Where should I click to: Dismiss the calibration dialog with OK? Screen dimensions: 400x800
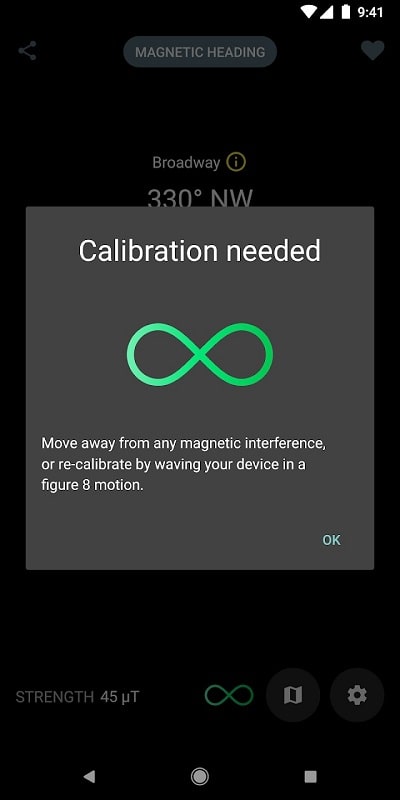(x=331, y=540)
